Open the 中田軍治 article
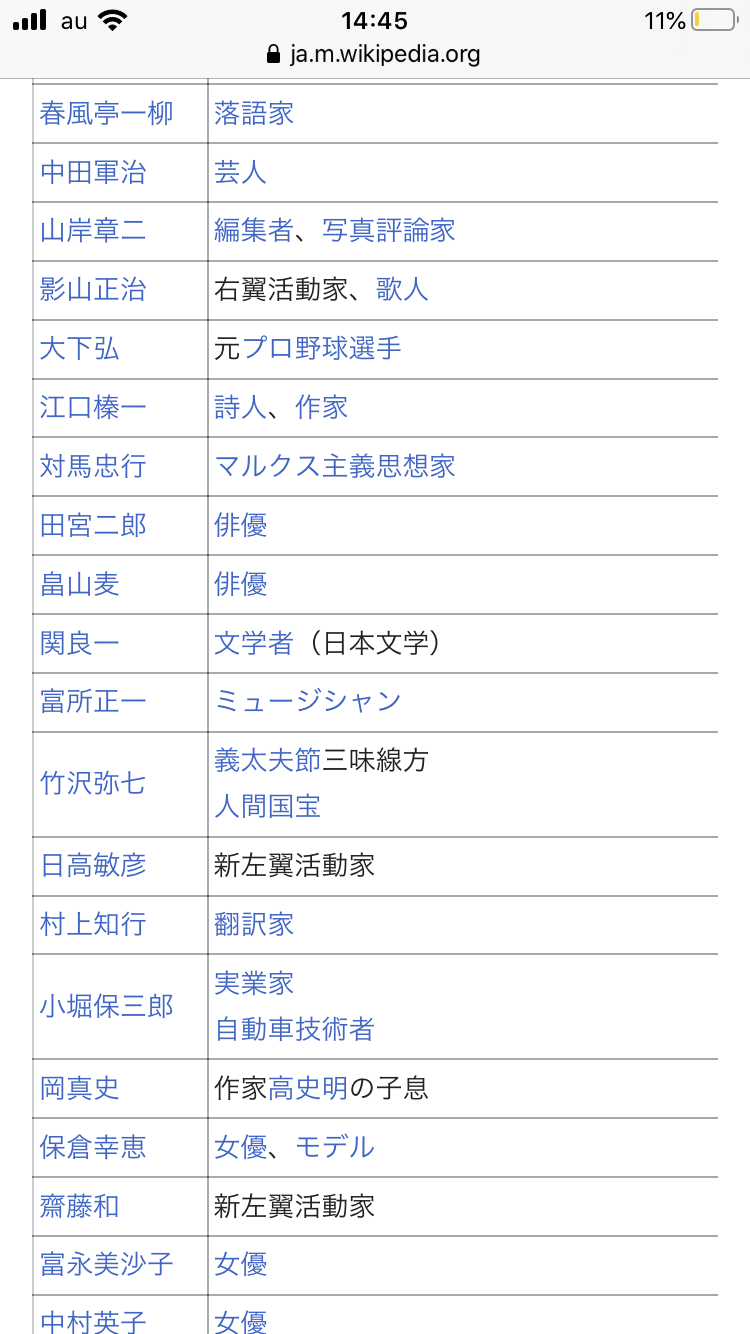Screen dimensions: 750x1334 tap(93, 172)
